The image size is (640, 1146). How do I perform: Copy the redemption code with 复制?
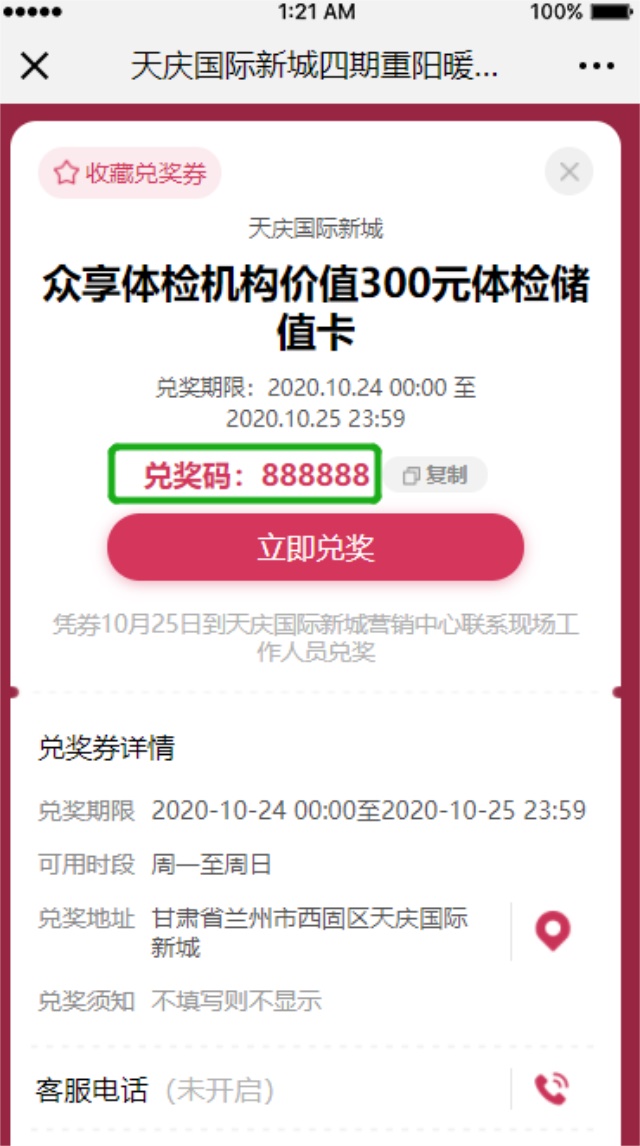(436, 475)
